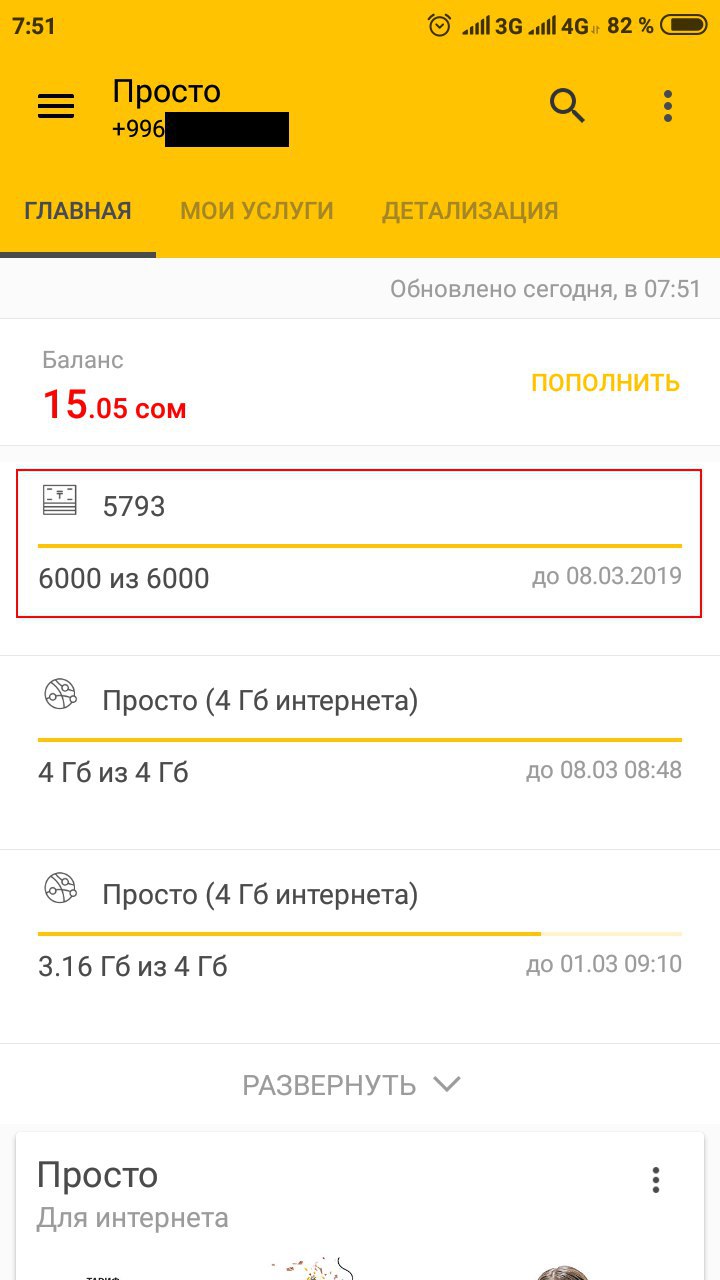720x1280 pixels.
Task: Open the hamburger drawer menu
Action: tap(56, 106)
